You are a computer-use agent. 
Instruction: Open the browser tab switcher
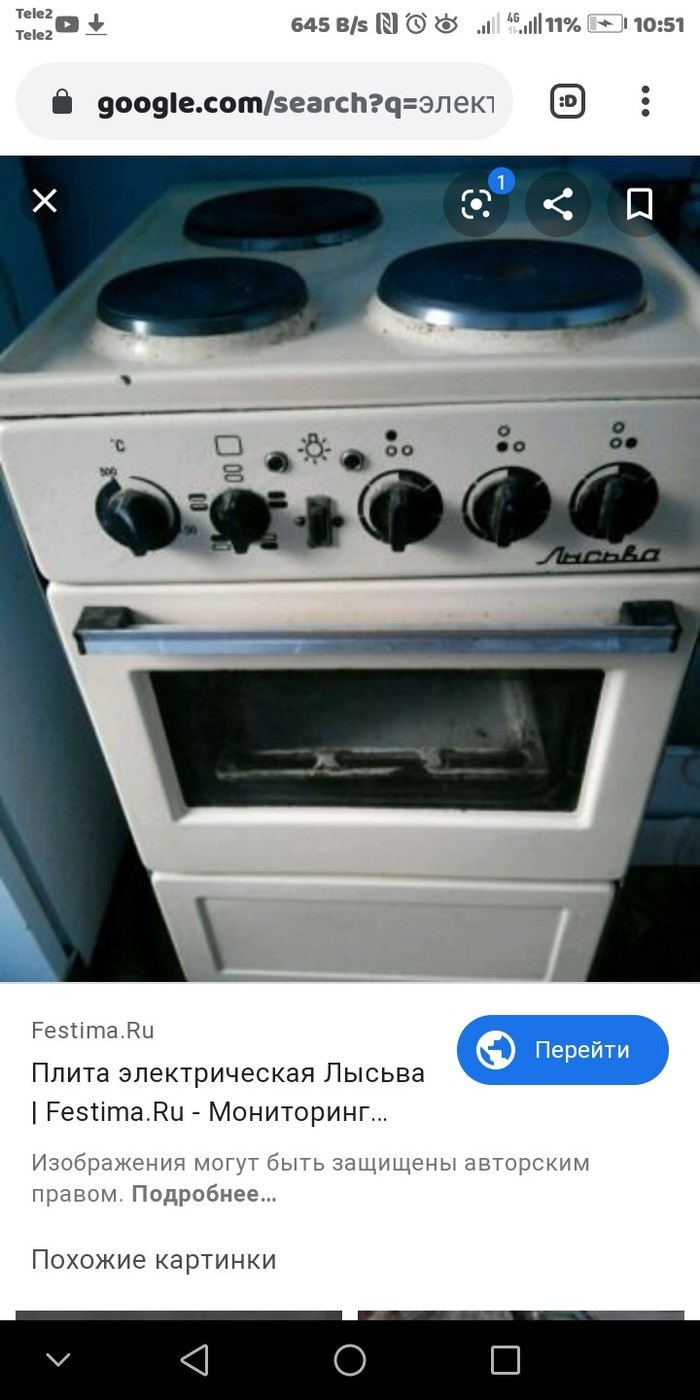(x=568, y=101)
